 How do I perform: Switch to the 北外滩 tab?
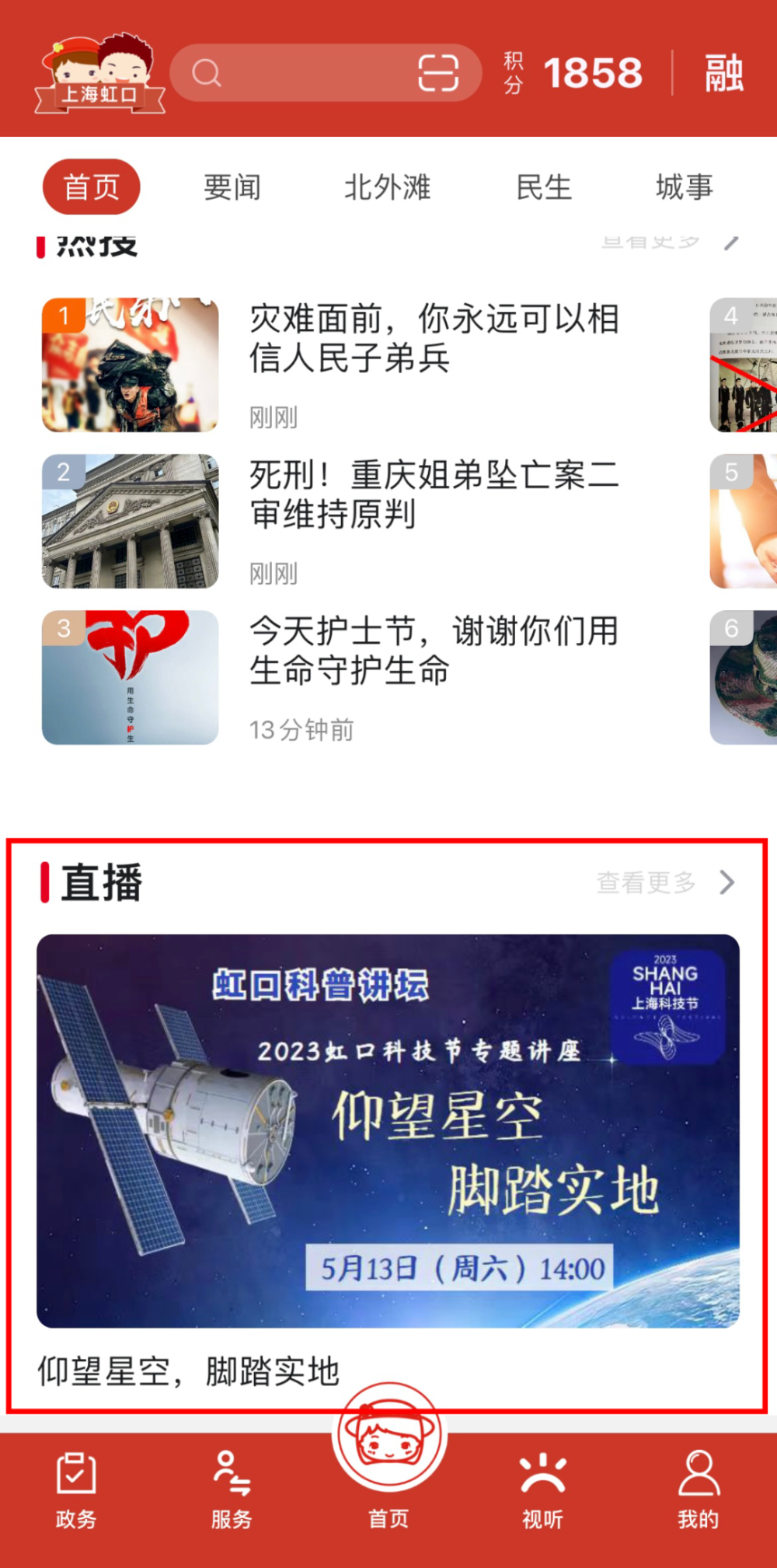(x=387, y=187)
